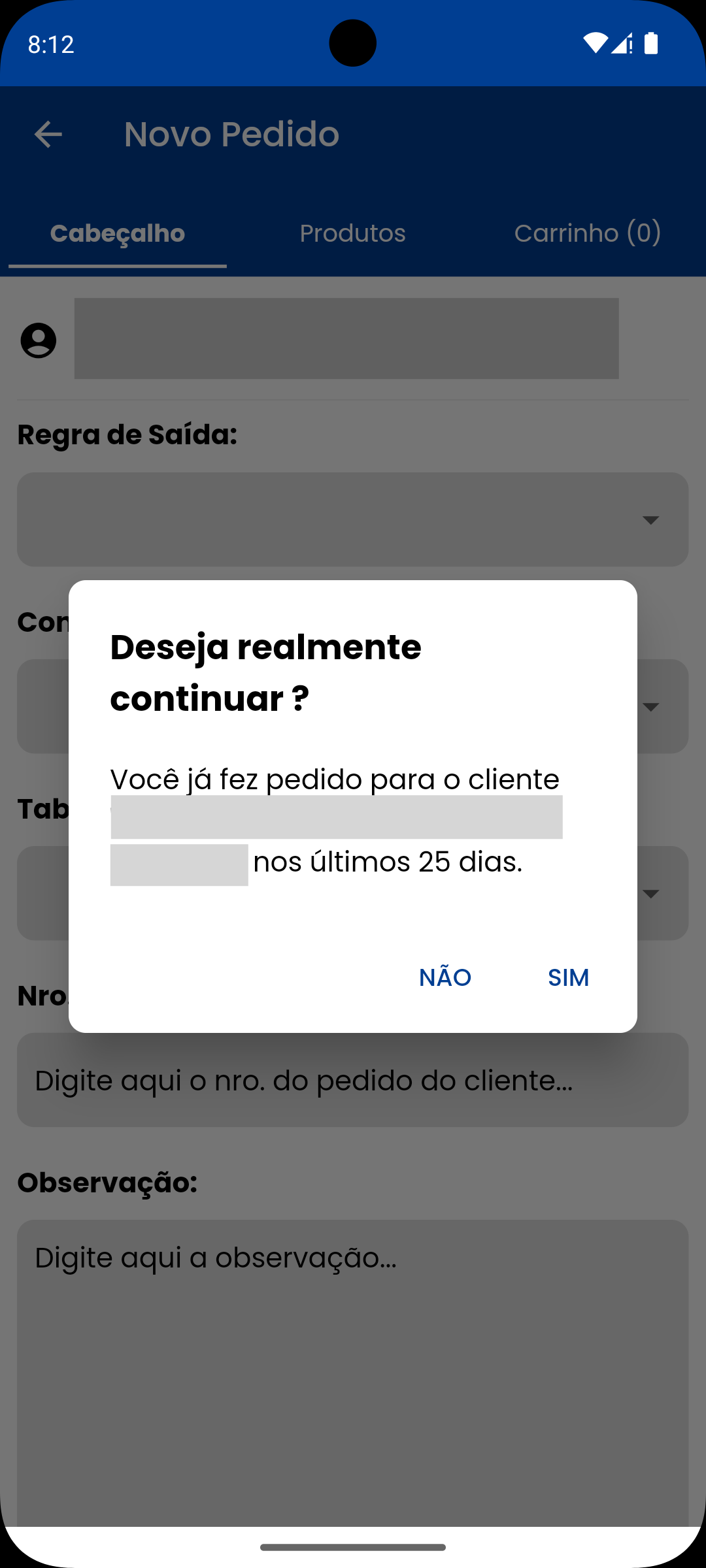Confirm the dialog by tapping SIM
The width and height of the screenshot is (706, 1568).
(x=568, y=977)
